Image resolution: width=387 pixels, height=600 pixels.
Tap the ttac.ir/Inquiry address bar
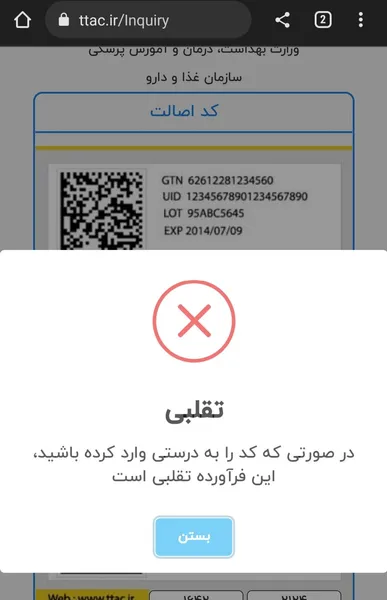148,20
